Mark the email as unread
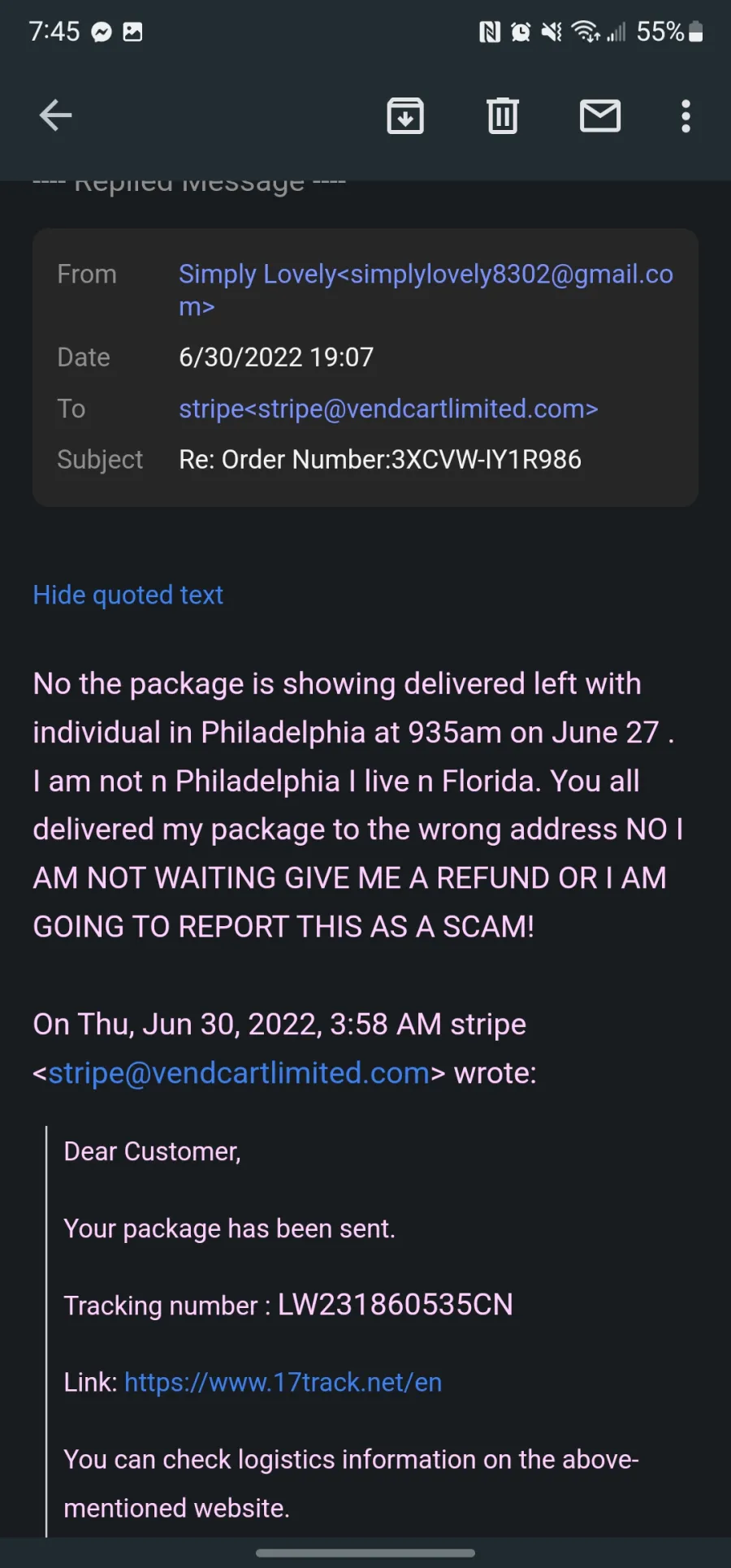Screen dimensions: 731x1568 tap(600, 115)
